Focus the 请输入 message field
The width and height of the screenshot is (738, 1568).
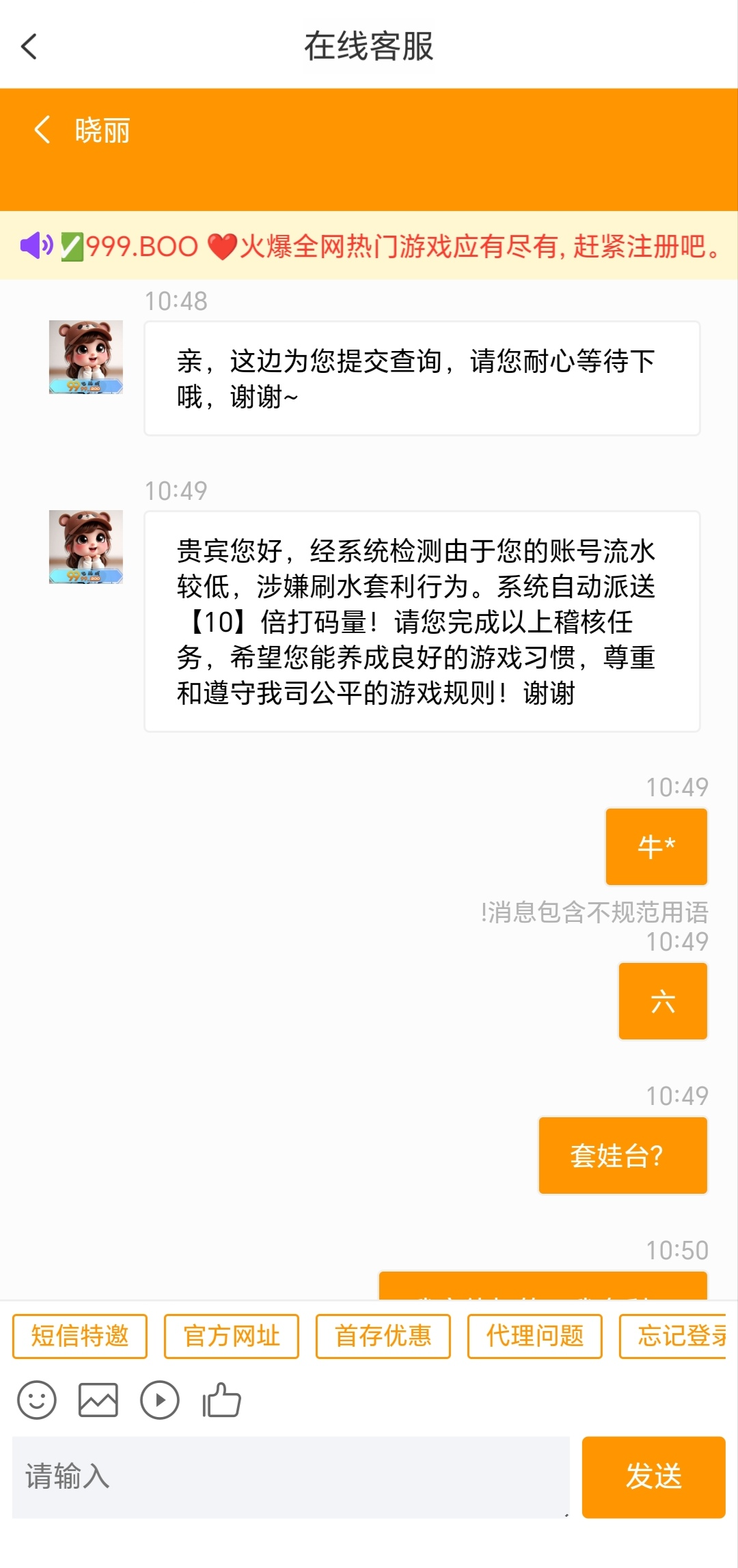point(290,1476)
